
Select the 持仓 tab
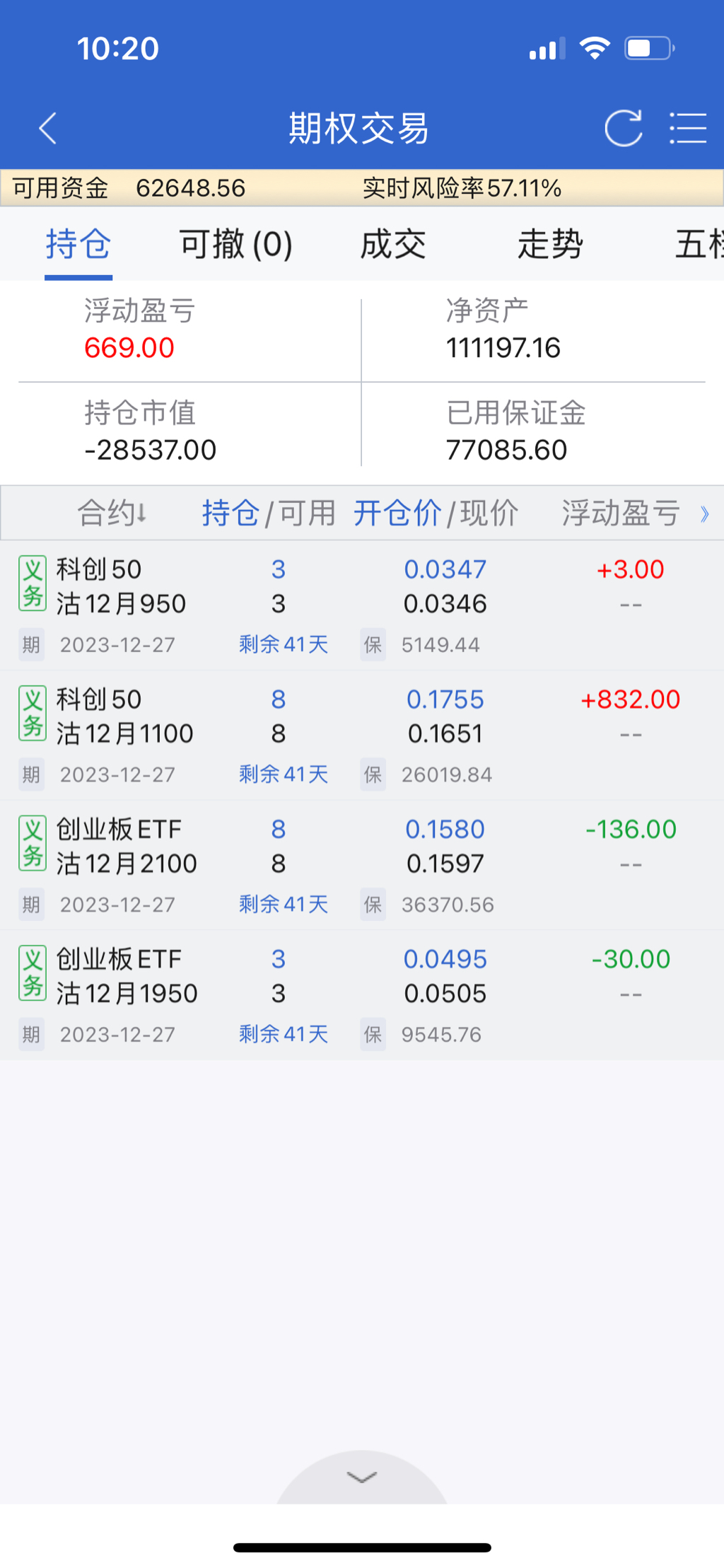point(78,245)
